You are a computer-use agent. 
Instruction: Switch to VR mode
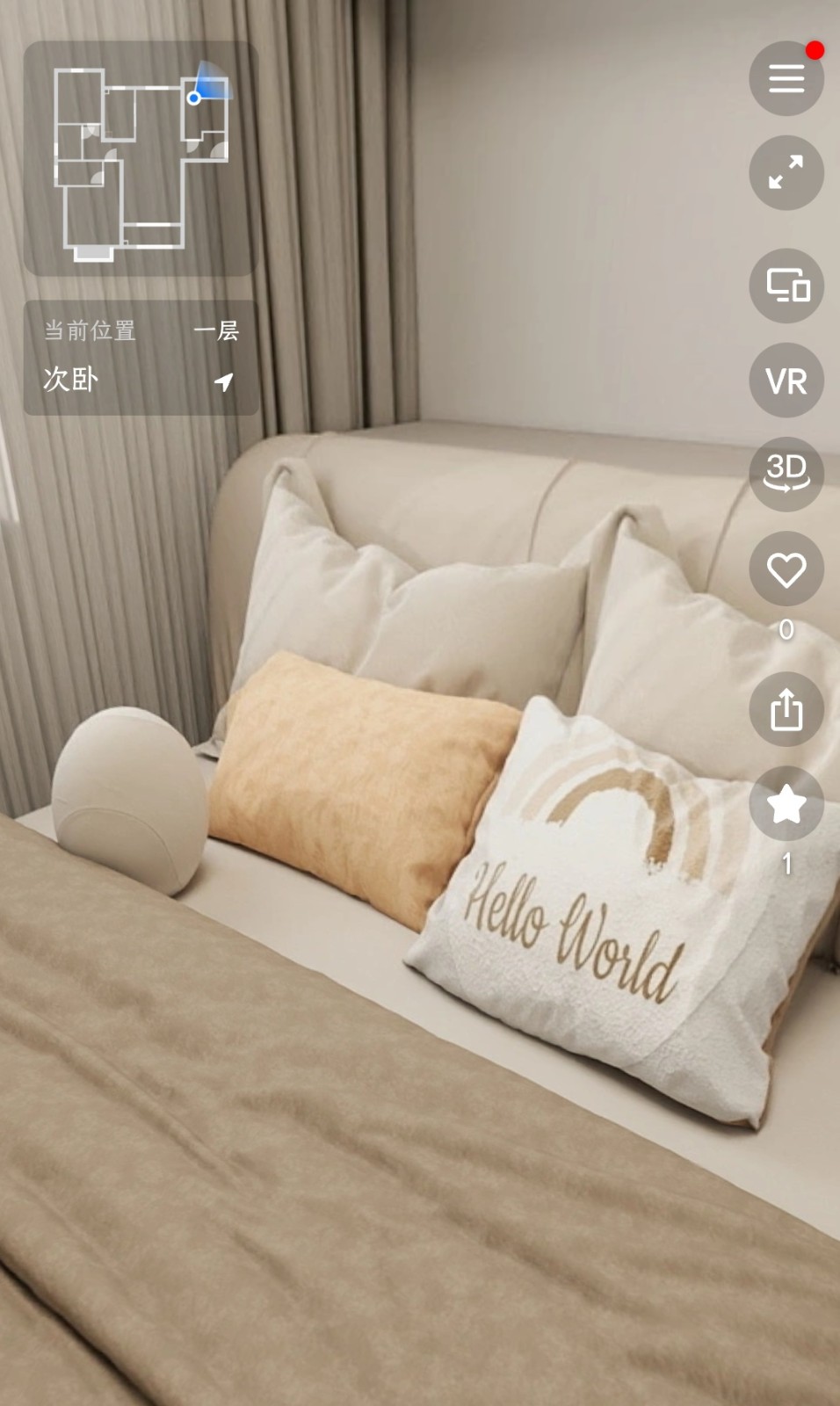click(786, 380)
